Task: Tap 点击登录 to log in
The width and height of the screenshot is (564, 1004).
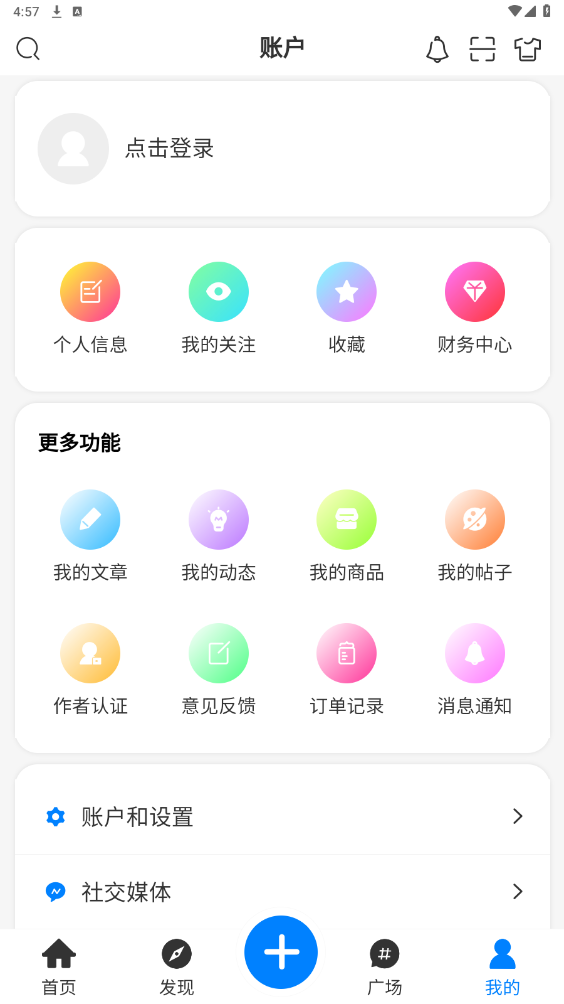Action: pos(169,148)
